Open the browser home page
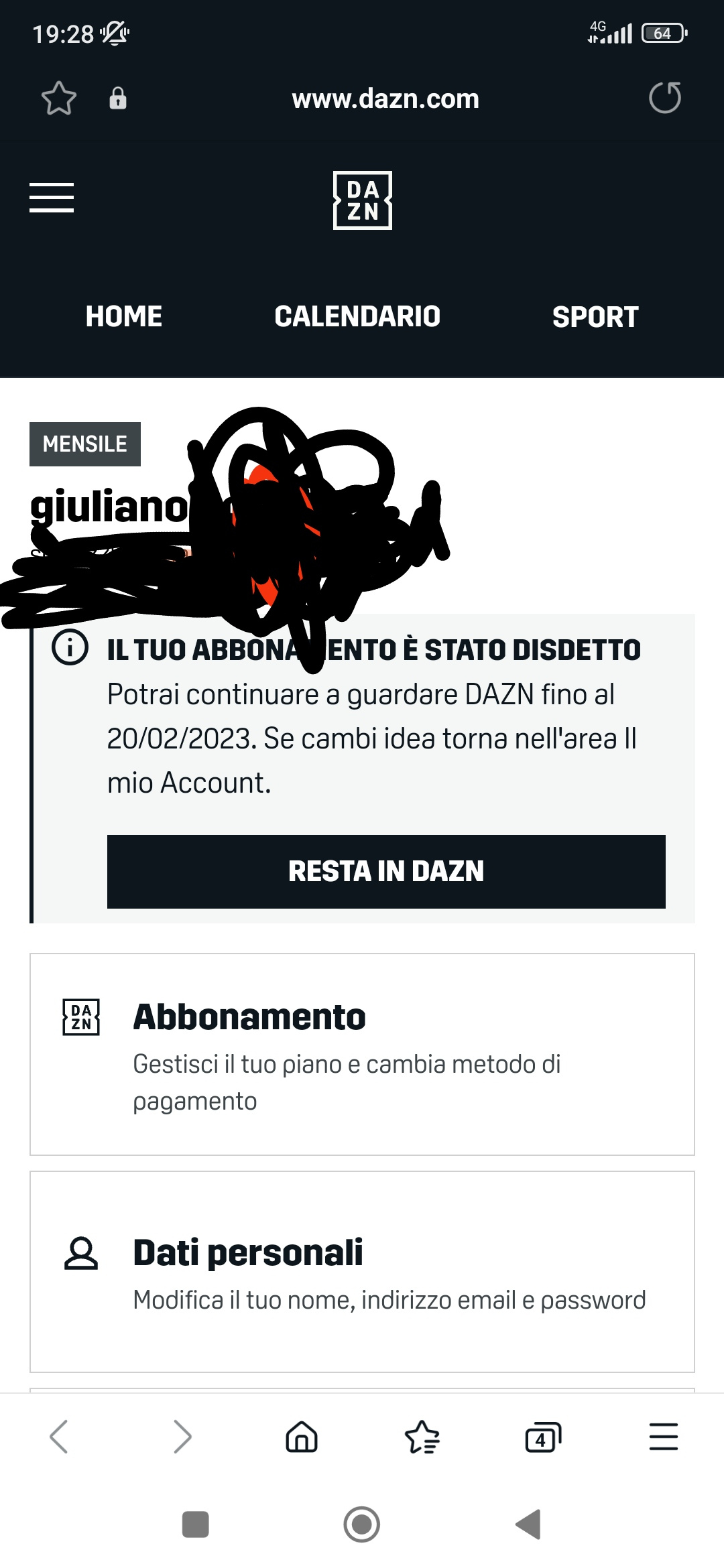The image size is (724, 1568). [x=302, y=1436]
